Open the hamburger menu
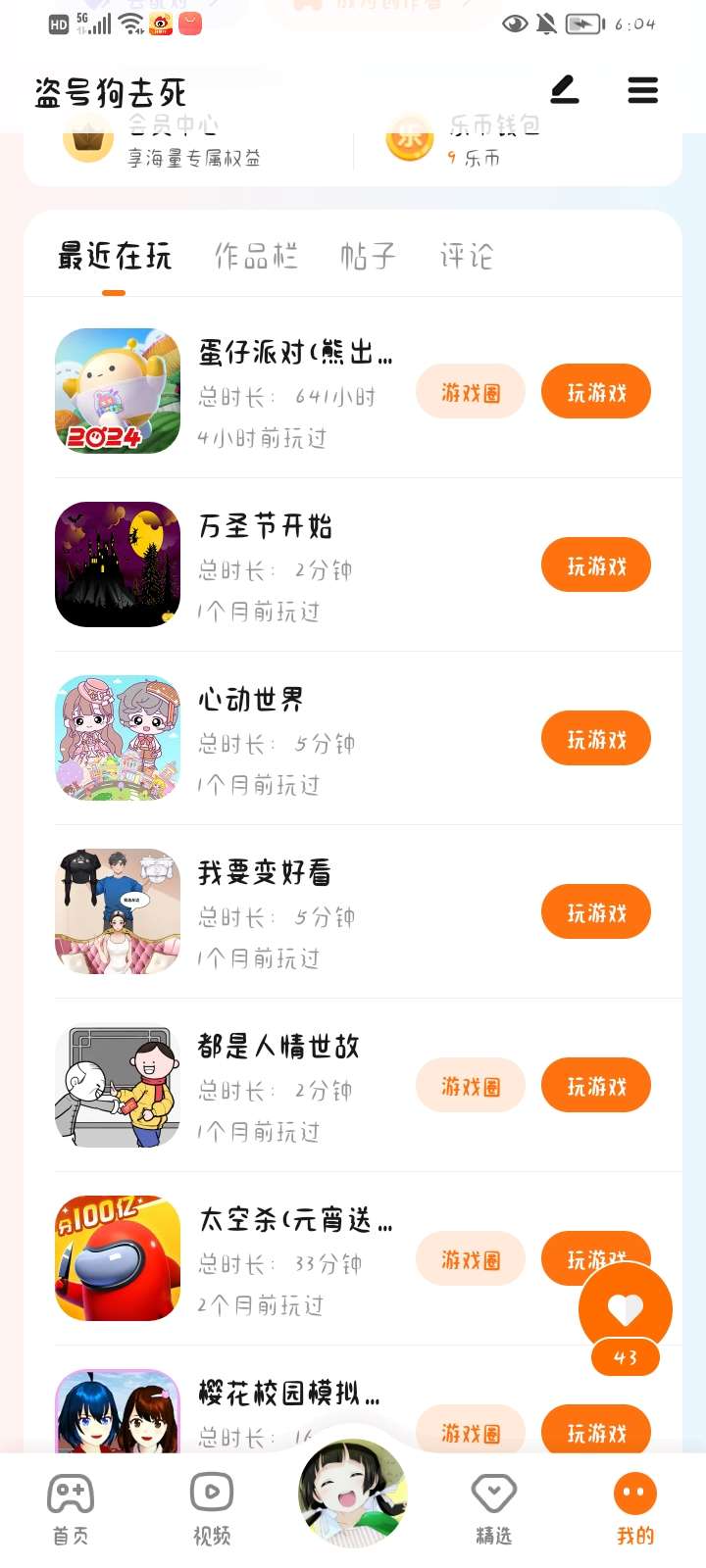The image size is (706, 1568). pyautogui.click(x=642, y=90)
